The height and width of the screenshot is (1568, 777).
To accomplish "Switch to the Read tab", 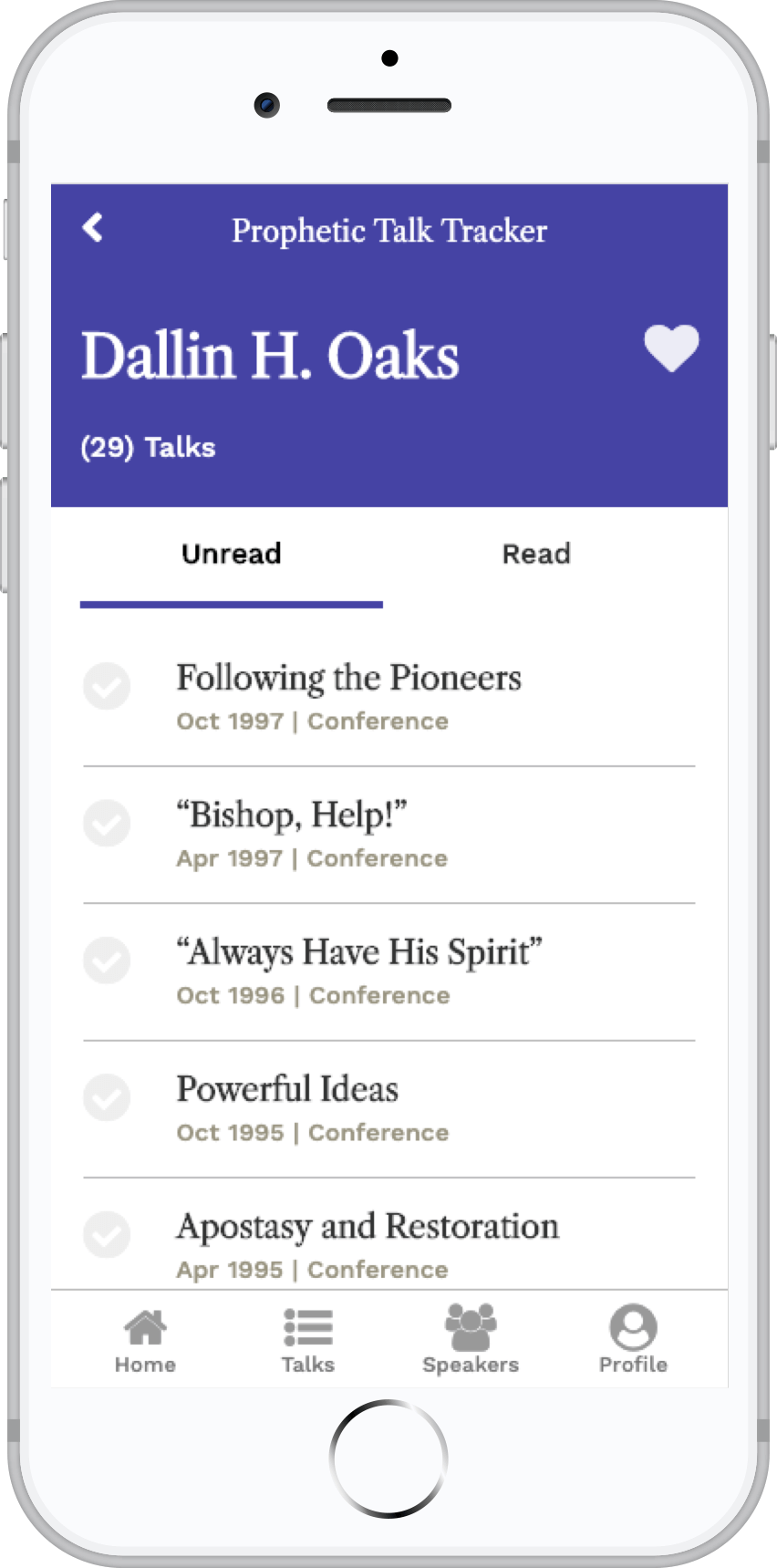I will (536, 554).
